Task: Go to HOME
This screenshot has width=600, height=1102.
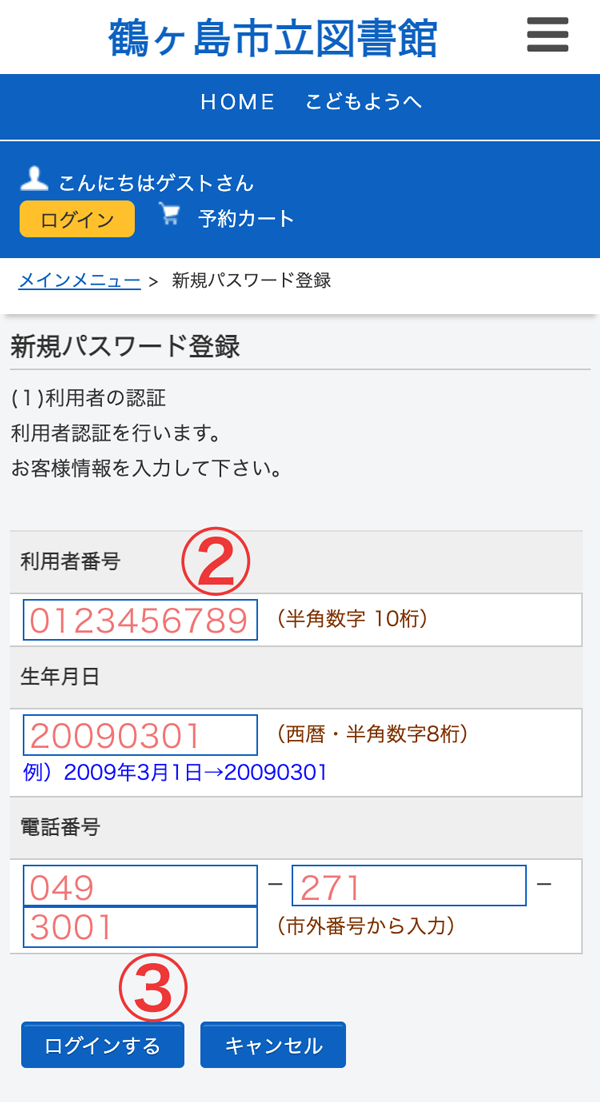Action: tap(238, 103)
